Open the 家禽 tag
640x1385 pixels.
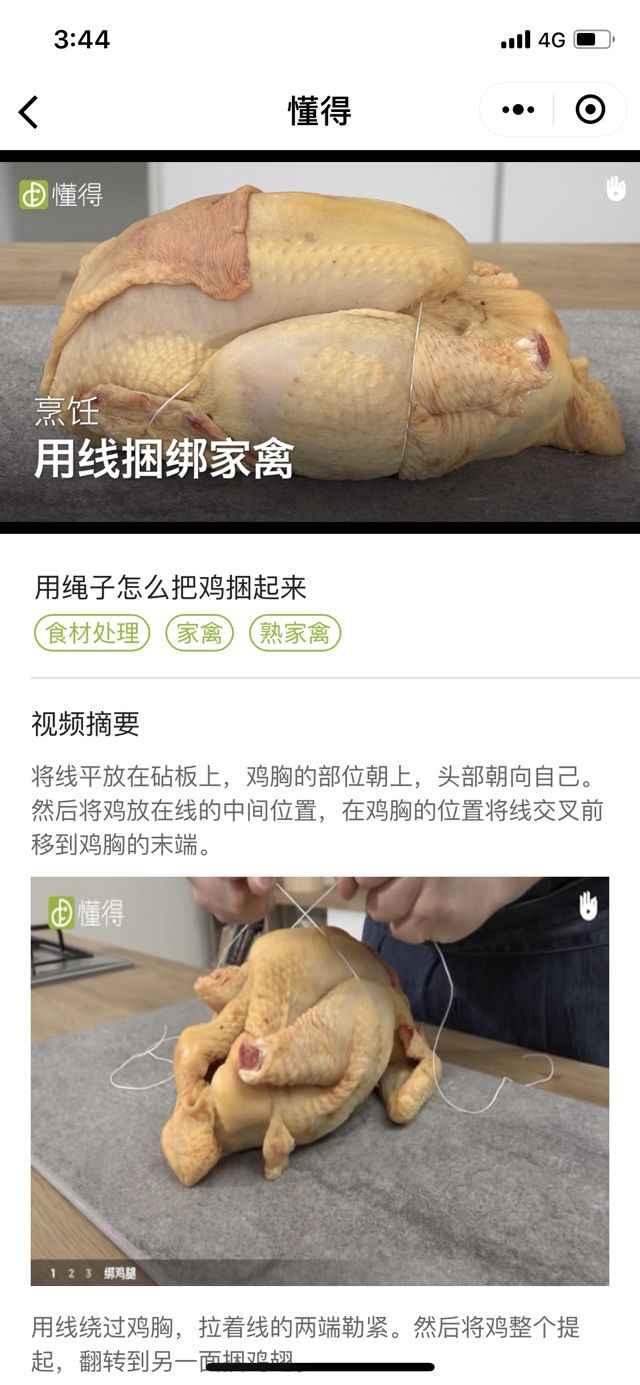199,633
